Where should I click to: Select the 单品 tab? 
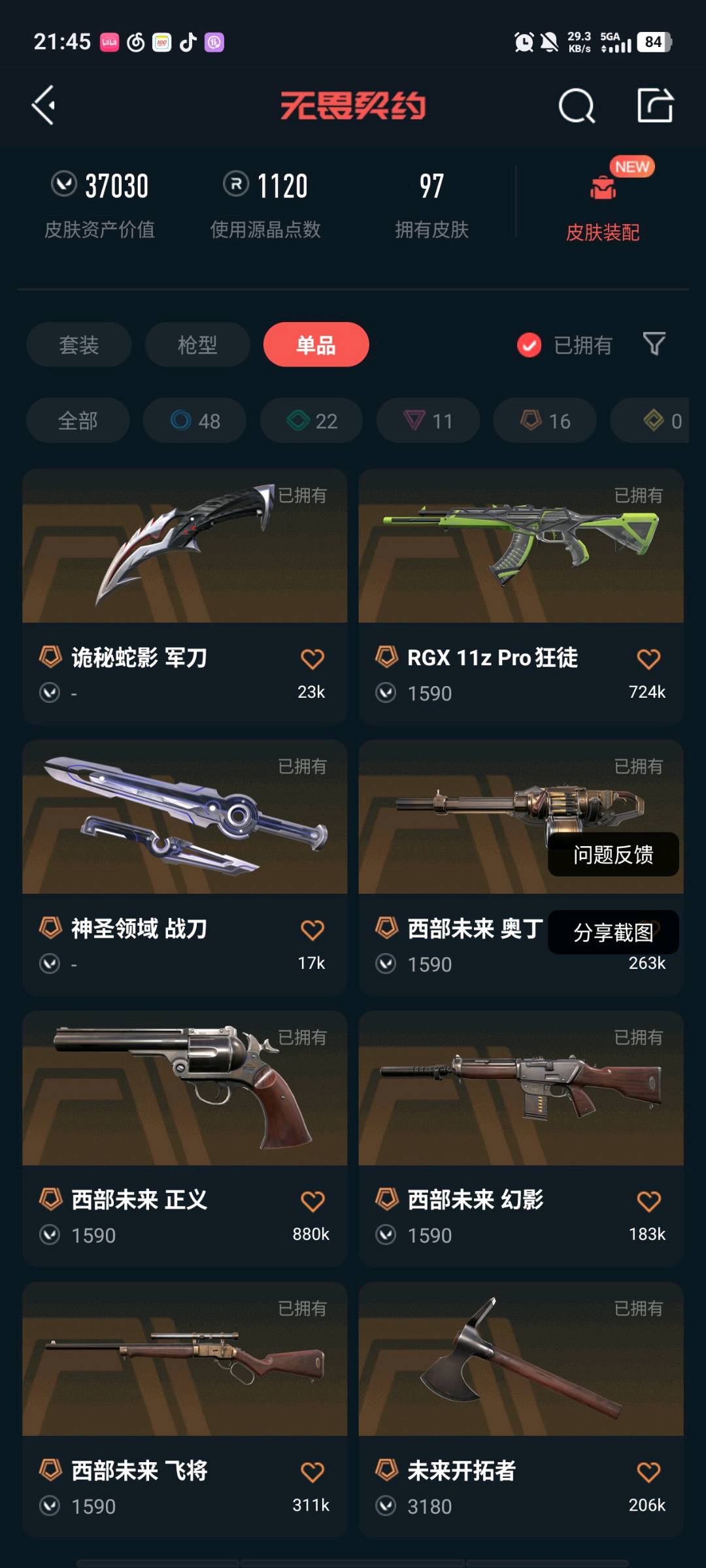pyautogui.click(x=316, y=344)
